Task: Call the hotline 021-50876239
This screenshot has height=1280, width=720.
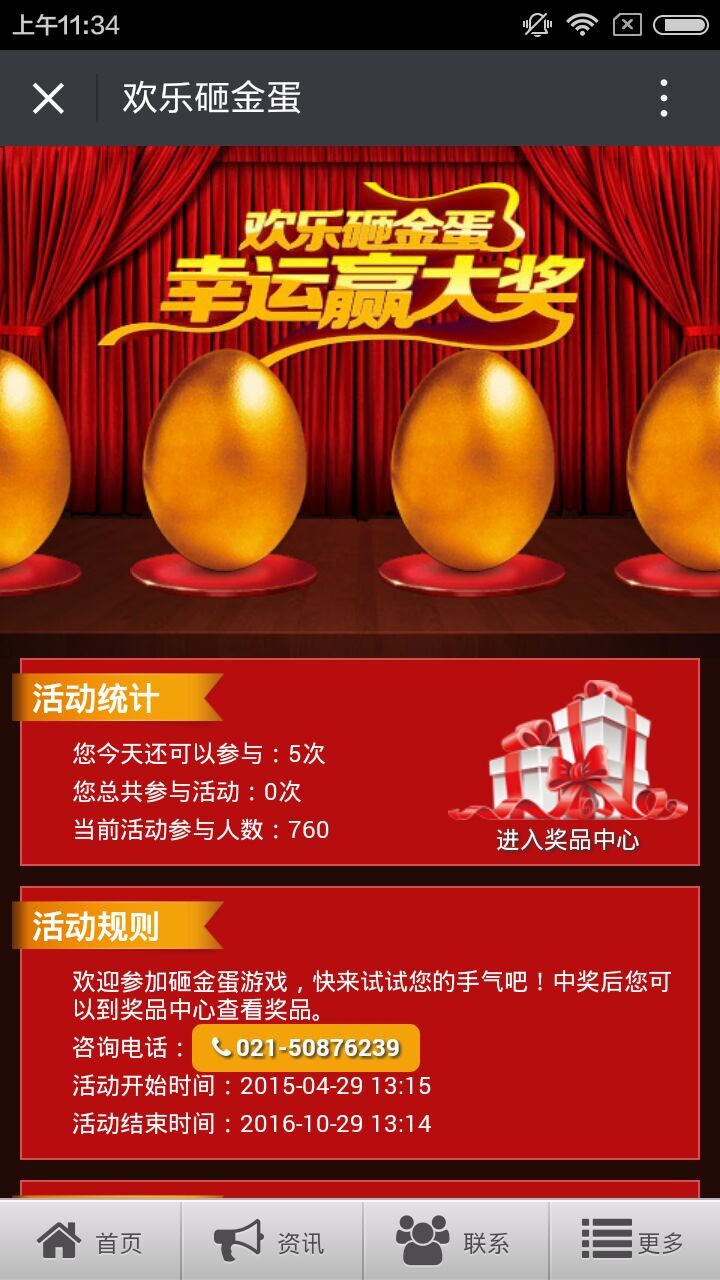Action: point(306,1048)
